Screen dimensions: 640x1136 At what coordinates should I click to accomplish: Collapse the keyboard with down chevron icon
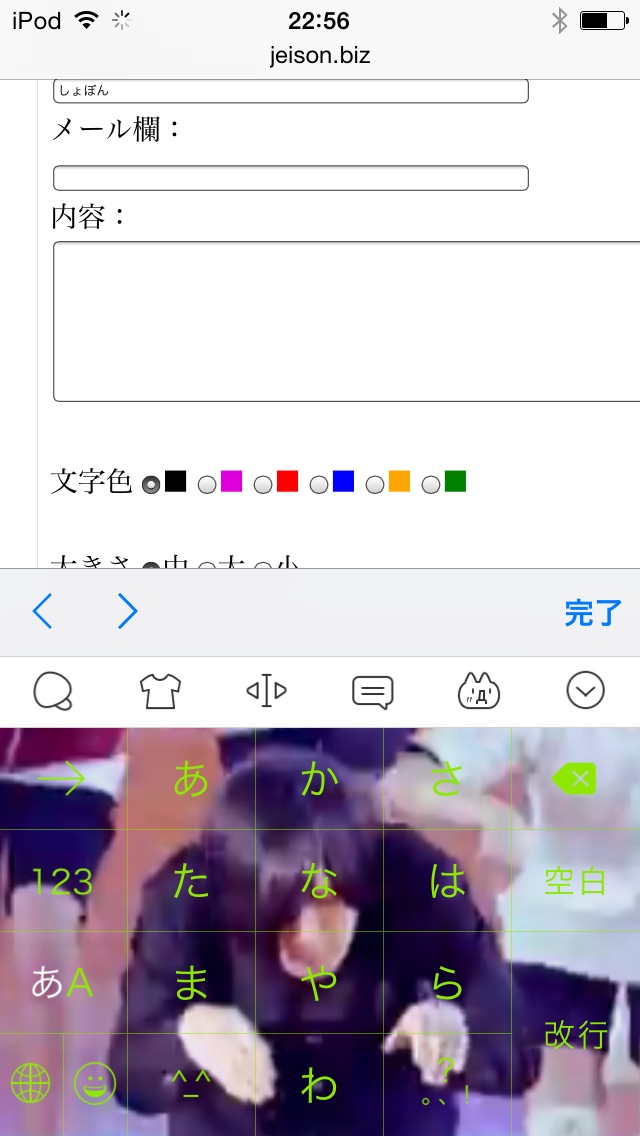585,690
